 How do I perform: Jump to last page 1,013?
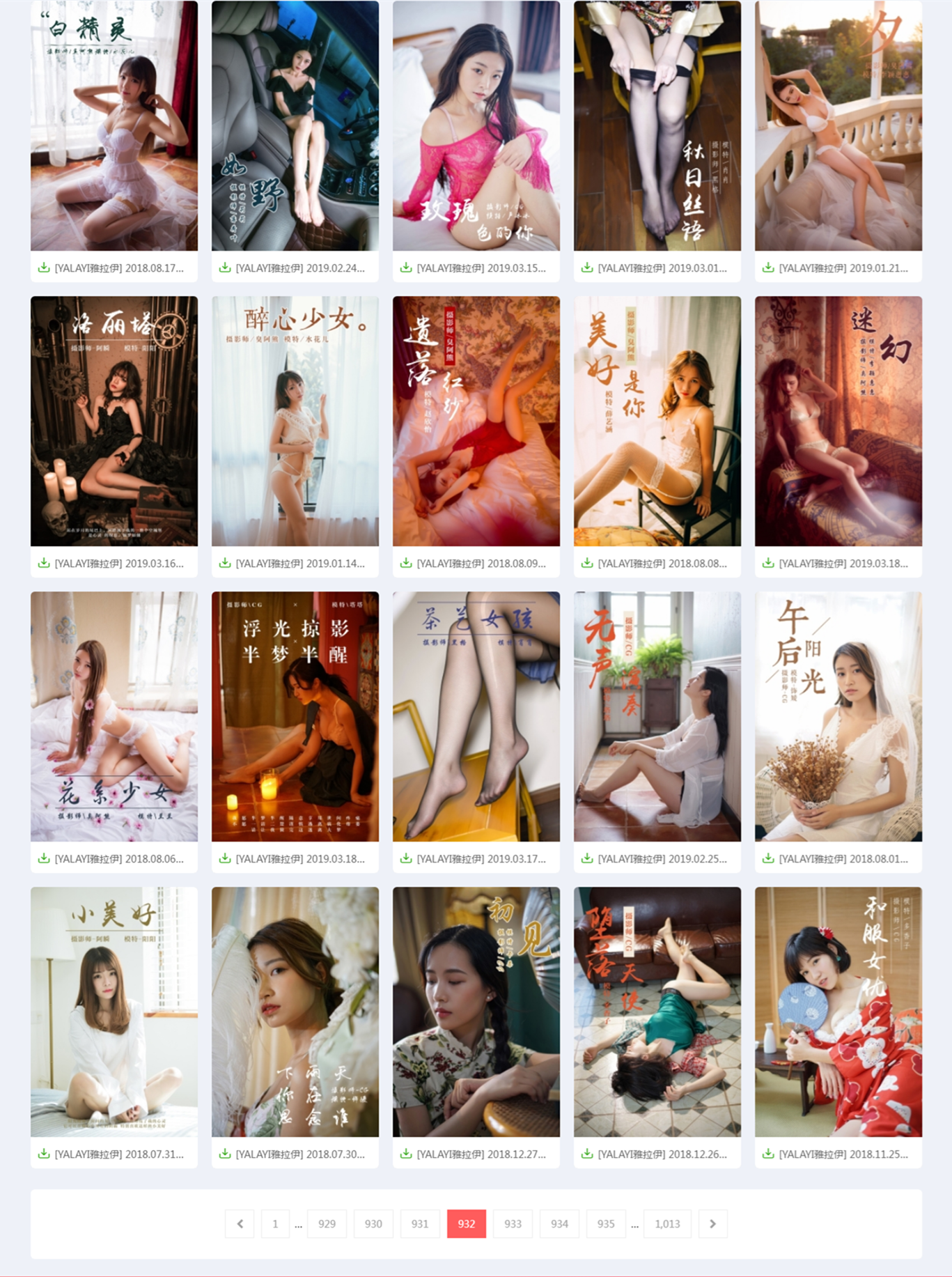[666, 1223]
